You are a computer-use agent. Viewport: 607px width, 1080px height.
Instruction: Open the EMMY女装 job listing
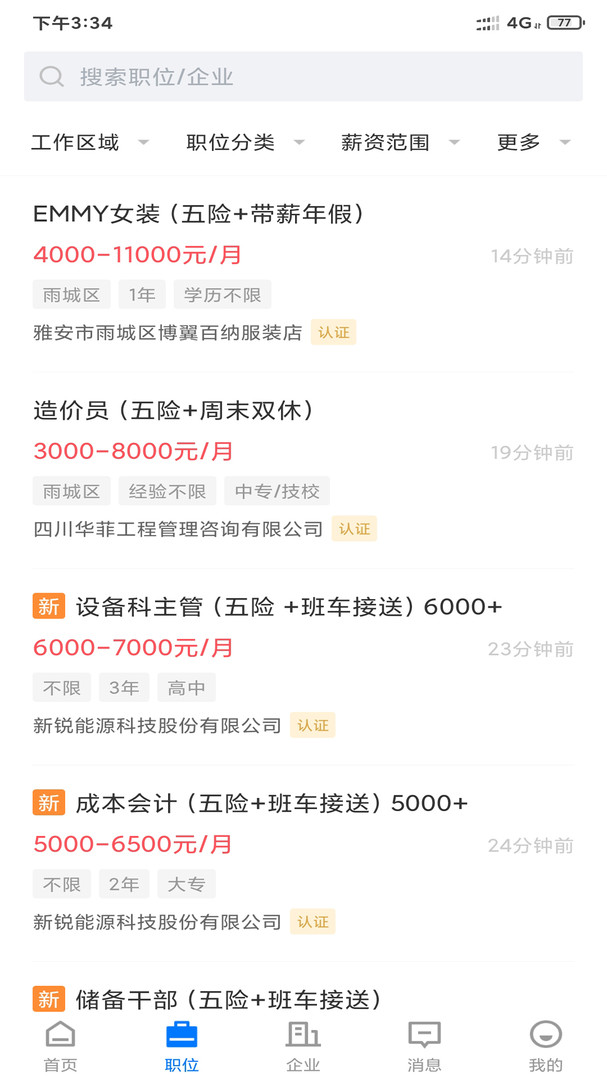199,213
